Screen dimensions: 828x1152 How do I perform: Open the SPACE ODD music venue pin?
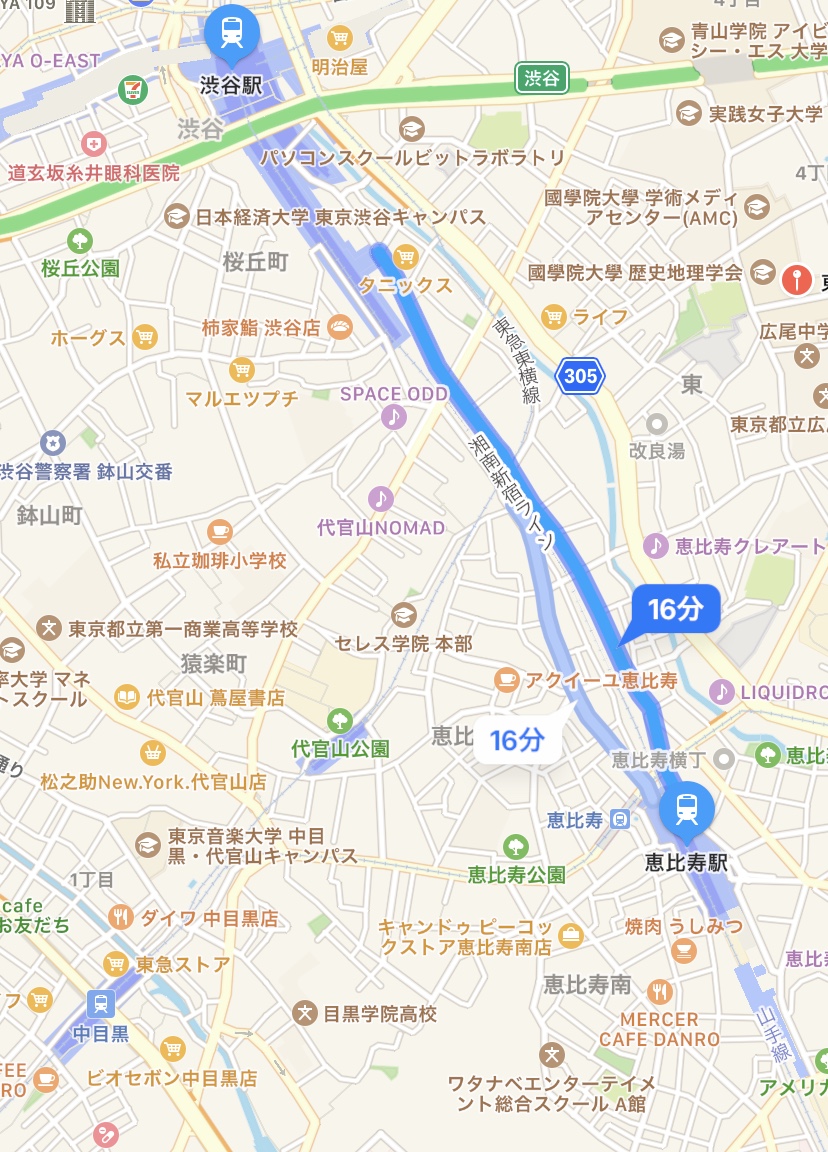click(394, 416)
